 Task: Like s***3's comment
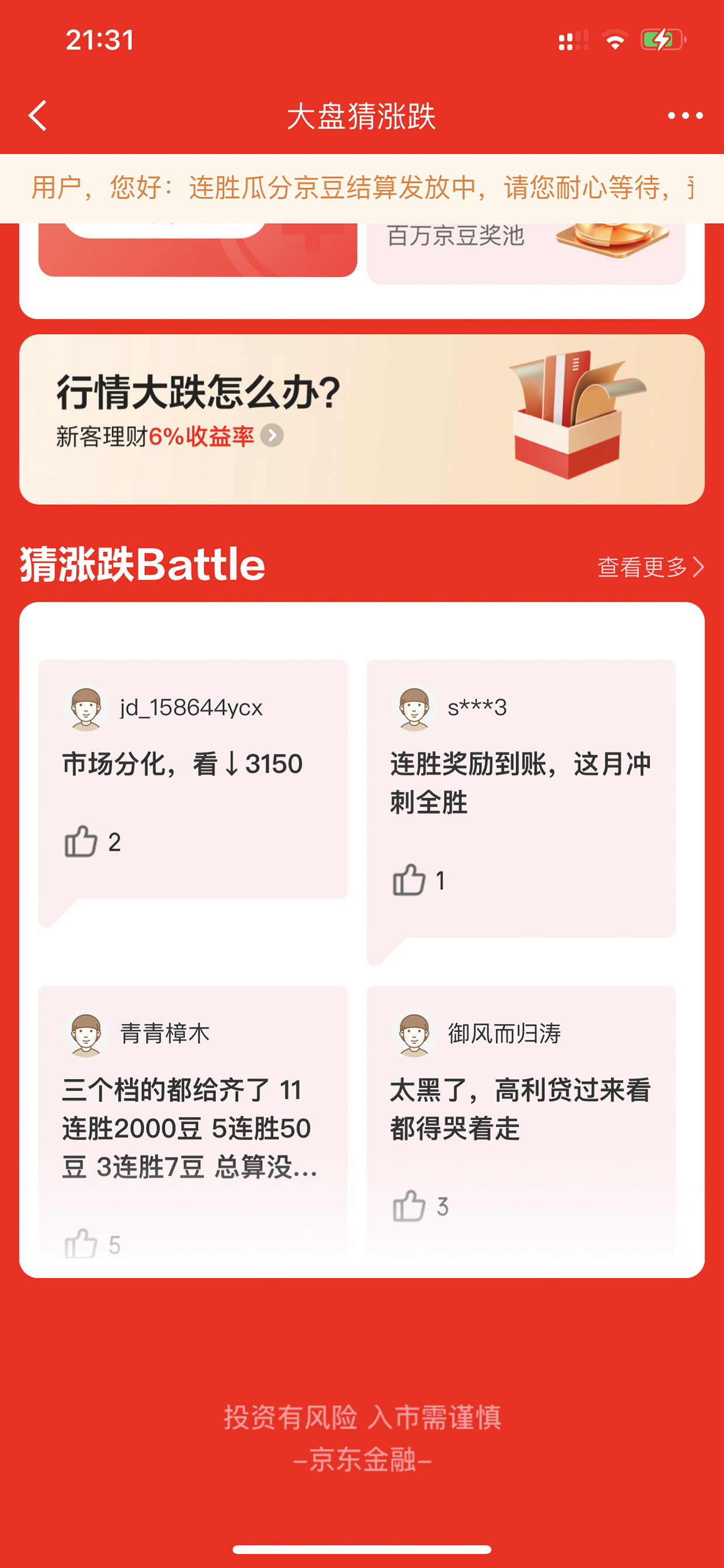tap(409, 880)
